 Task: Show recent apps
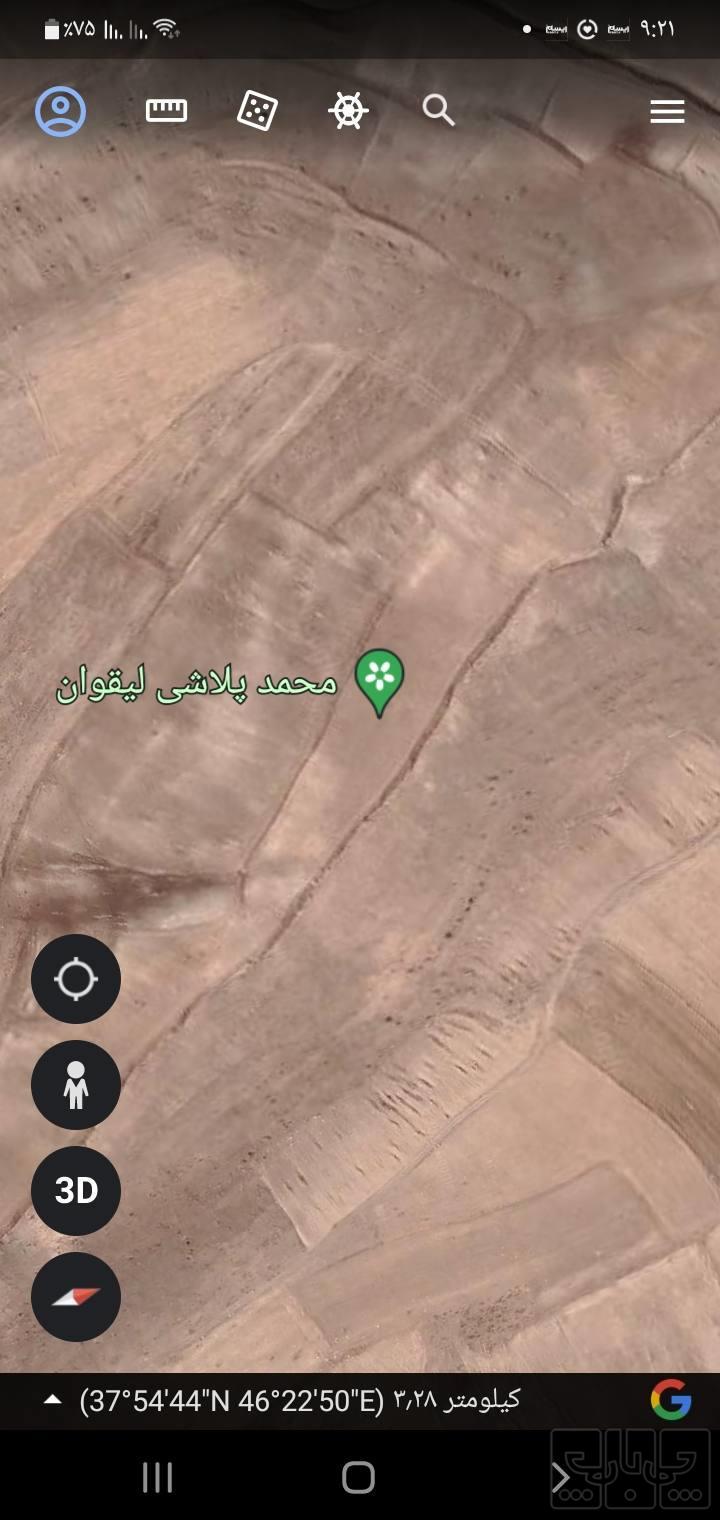[x=157, y=1477]
